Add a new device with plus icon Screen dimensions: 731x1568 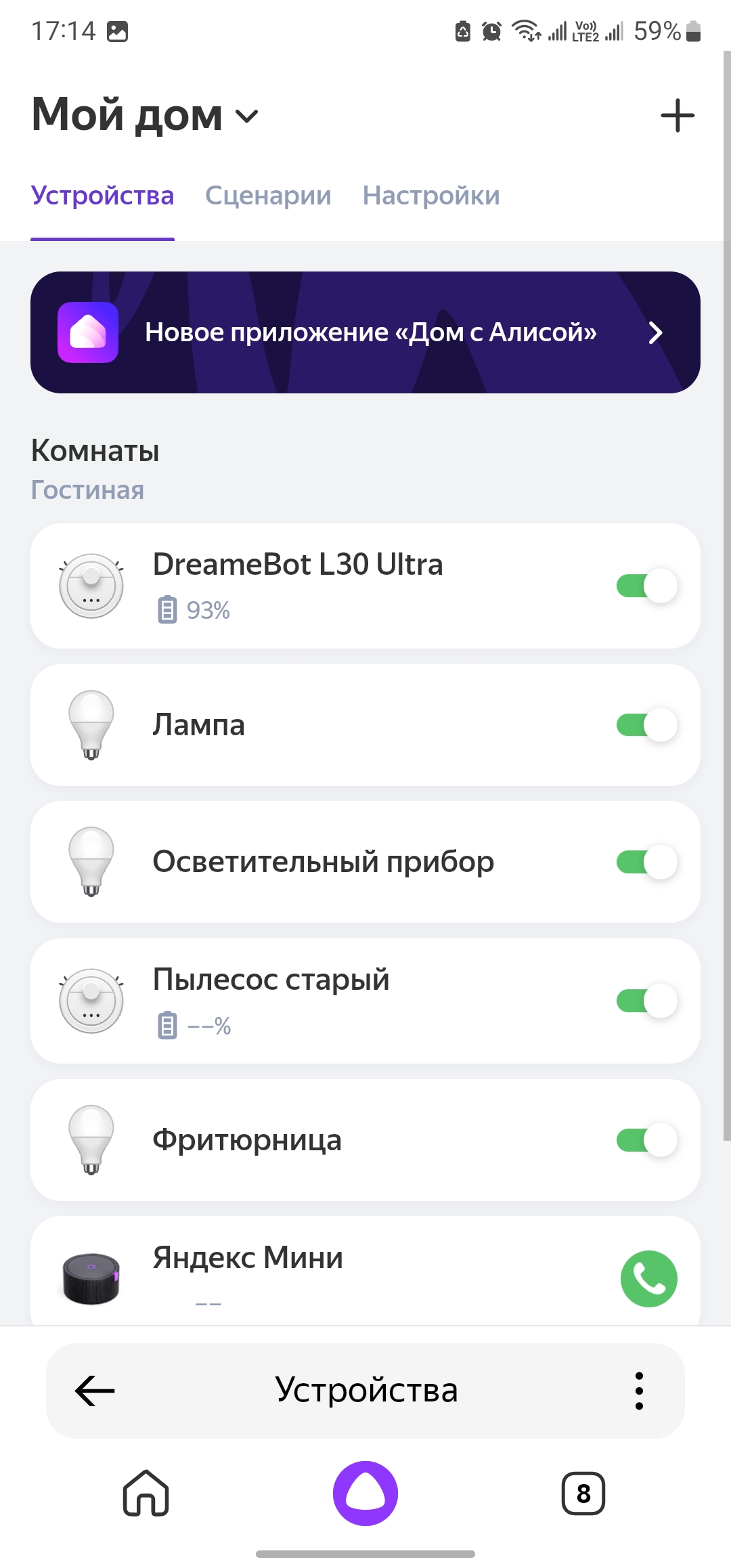(x=678, y=116)
